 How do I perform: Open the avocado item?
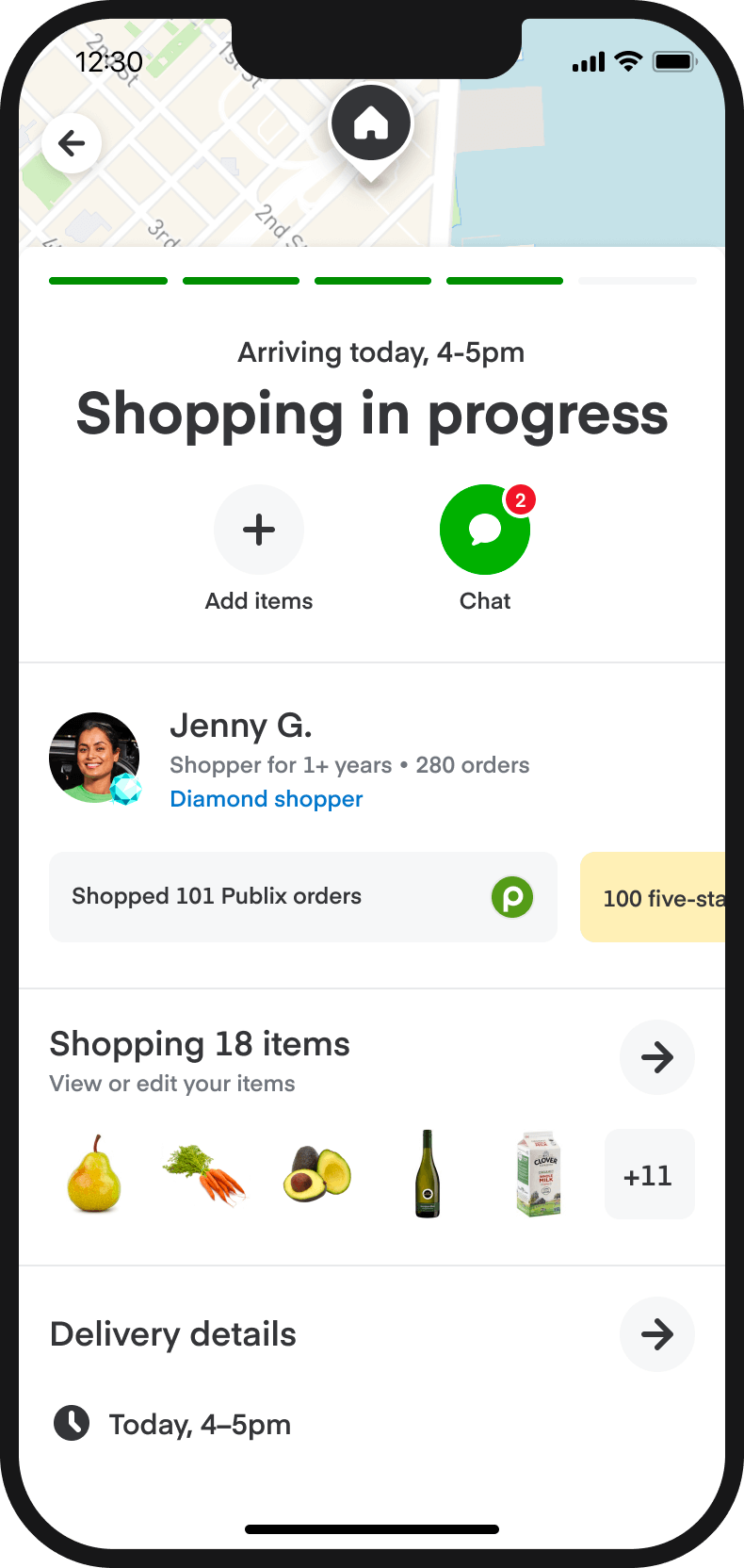pos(317,1174)
